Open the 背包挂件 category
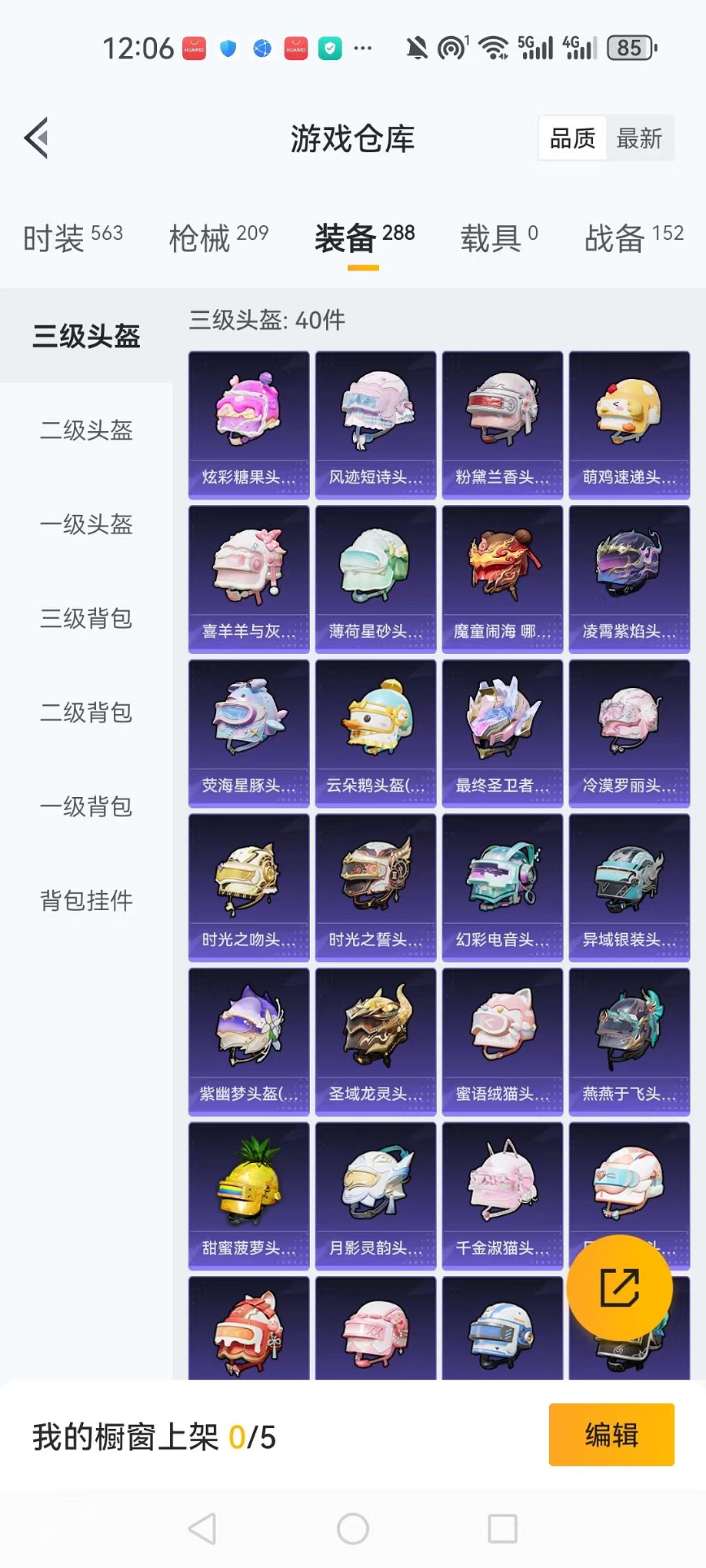706x1568 pixels. tap(86, 901)
